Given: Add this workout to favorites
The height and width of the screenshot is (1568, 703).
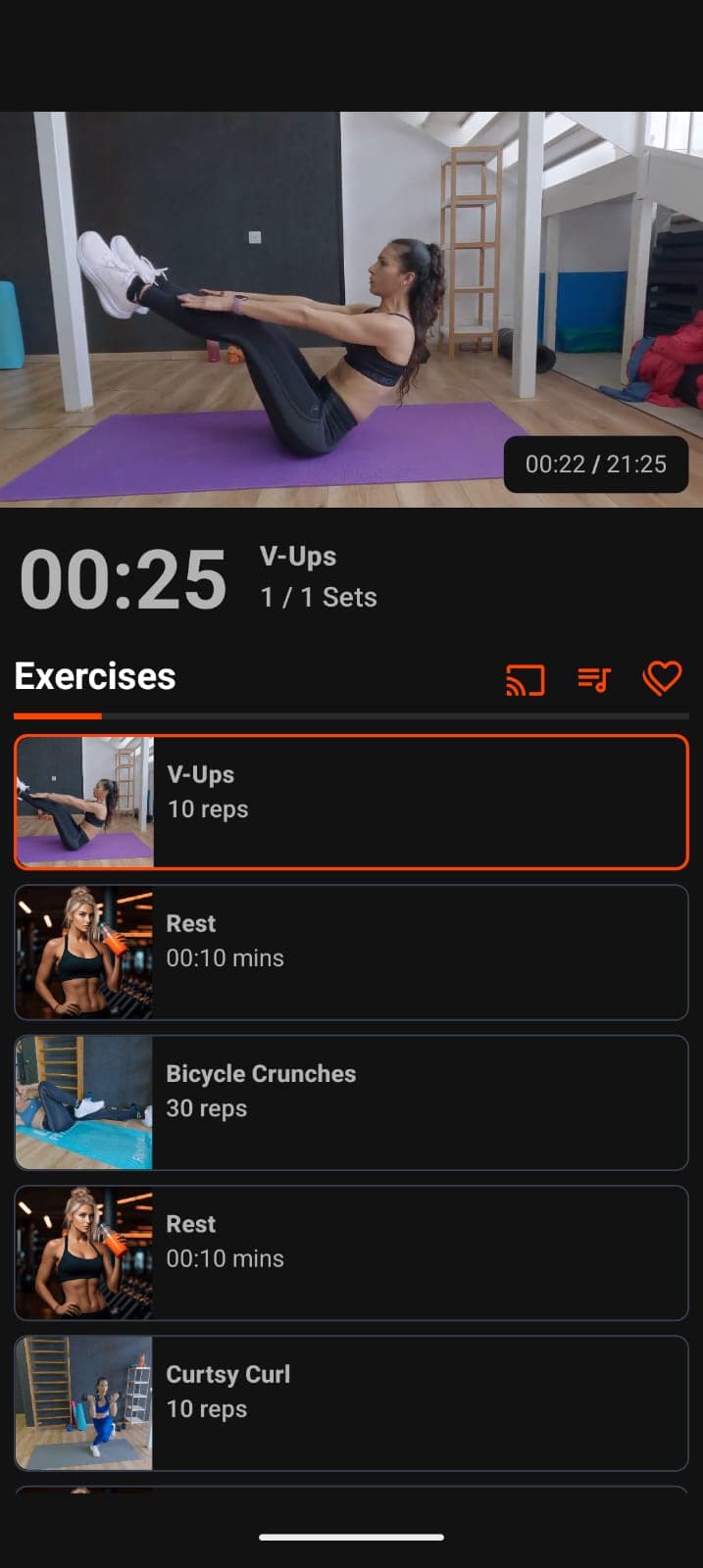Looking at the screenshot, I should tap(662, 677).
